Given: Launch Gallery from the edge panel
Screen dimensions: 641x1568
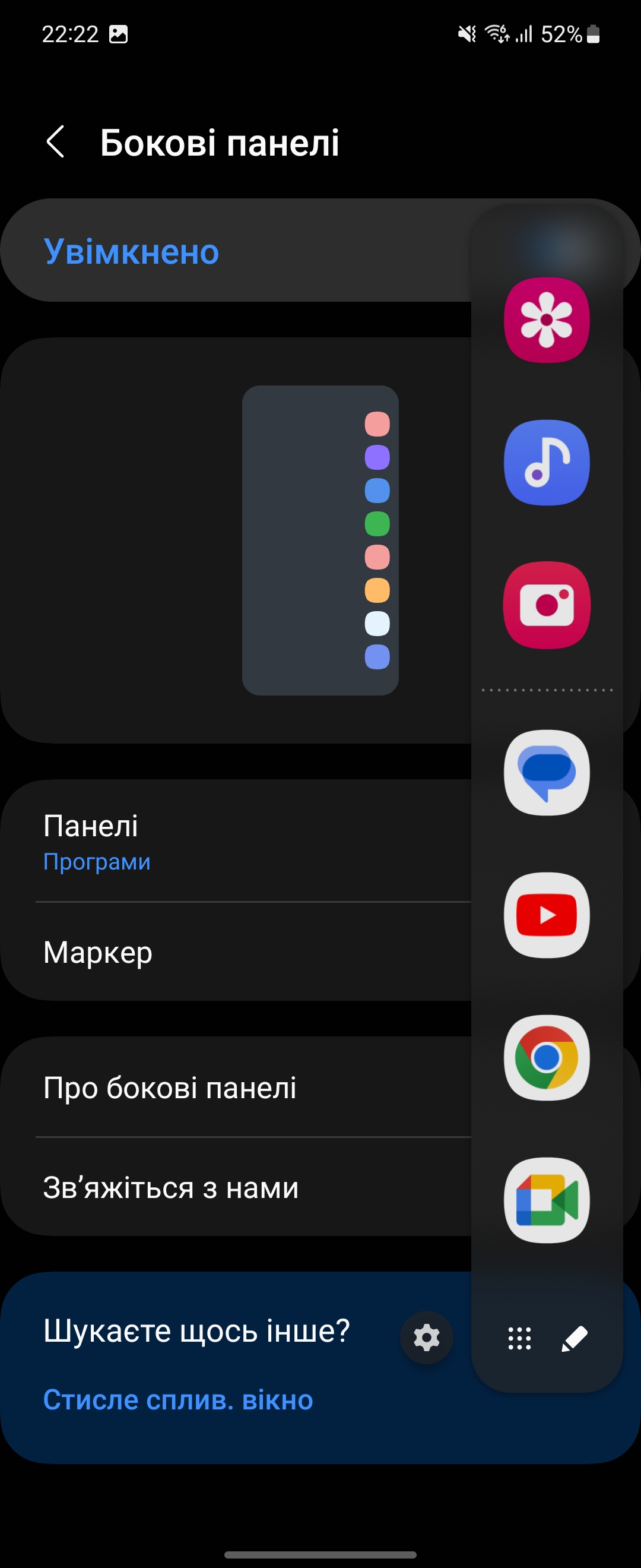Looking at the screenshot, I should pos(546,320).
